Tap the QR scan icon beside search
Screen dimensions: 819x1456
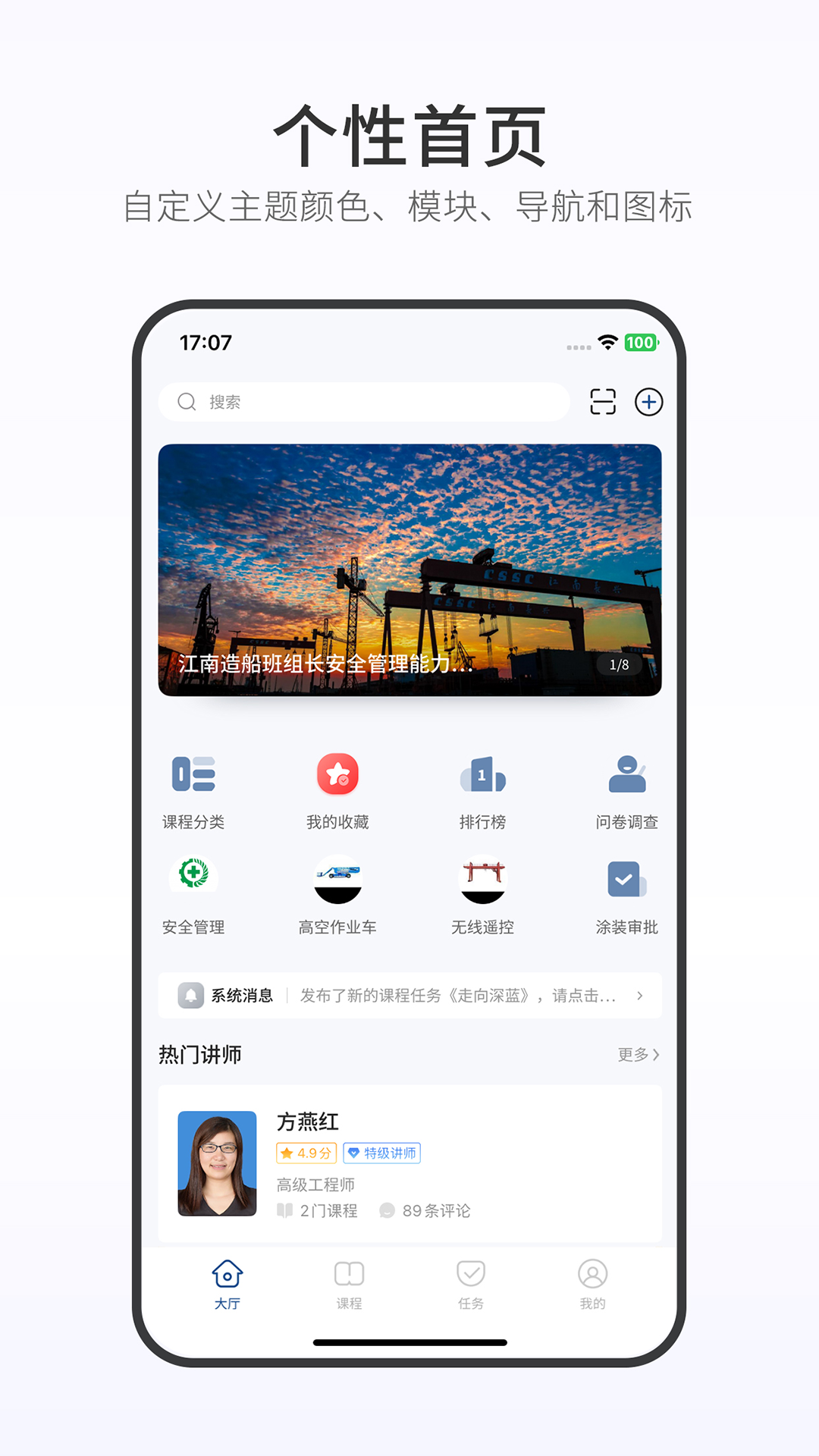point(601,403)
